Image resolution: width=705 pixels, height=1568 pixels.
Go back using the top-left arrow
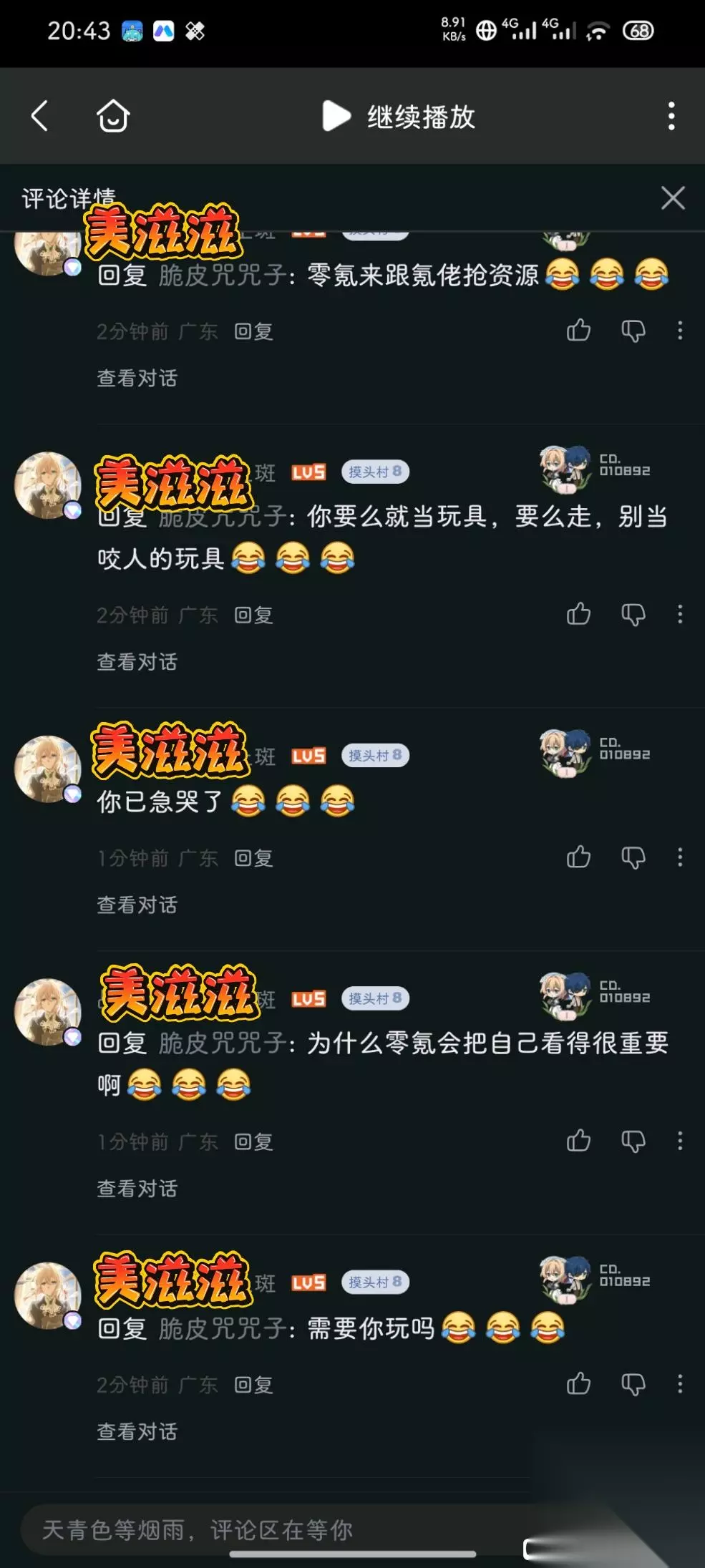click(x=40, y=116)
